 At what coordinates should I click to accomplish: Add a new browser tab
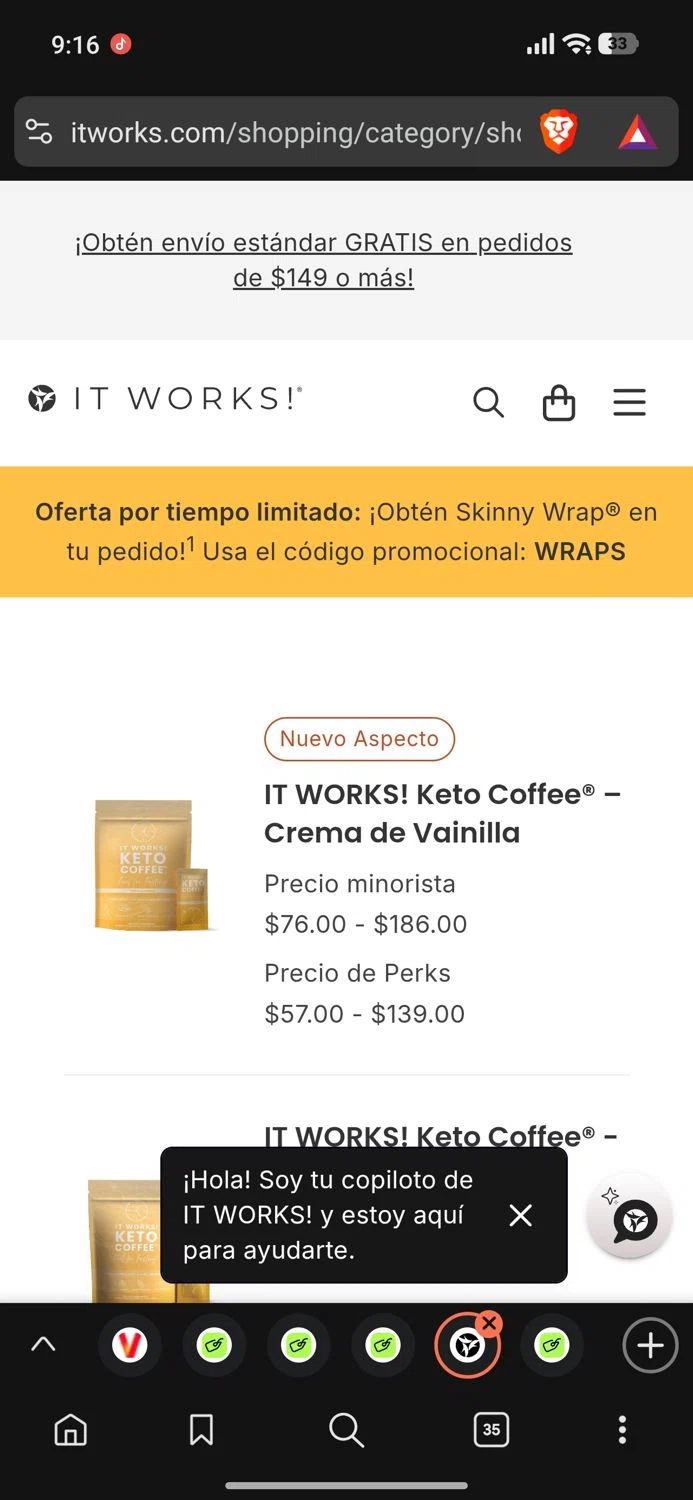coord(650,1346)
